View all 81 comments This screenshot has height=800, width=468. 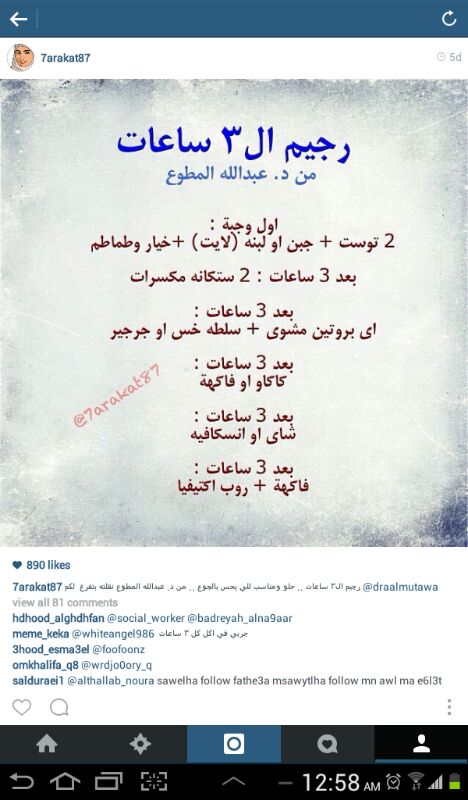point(65,603)
